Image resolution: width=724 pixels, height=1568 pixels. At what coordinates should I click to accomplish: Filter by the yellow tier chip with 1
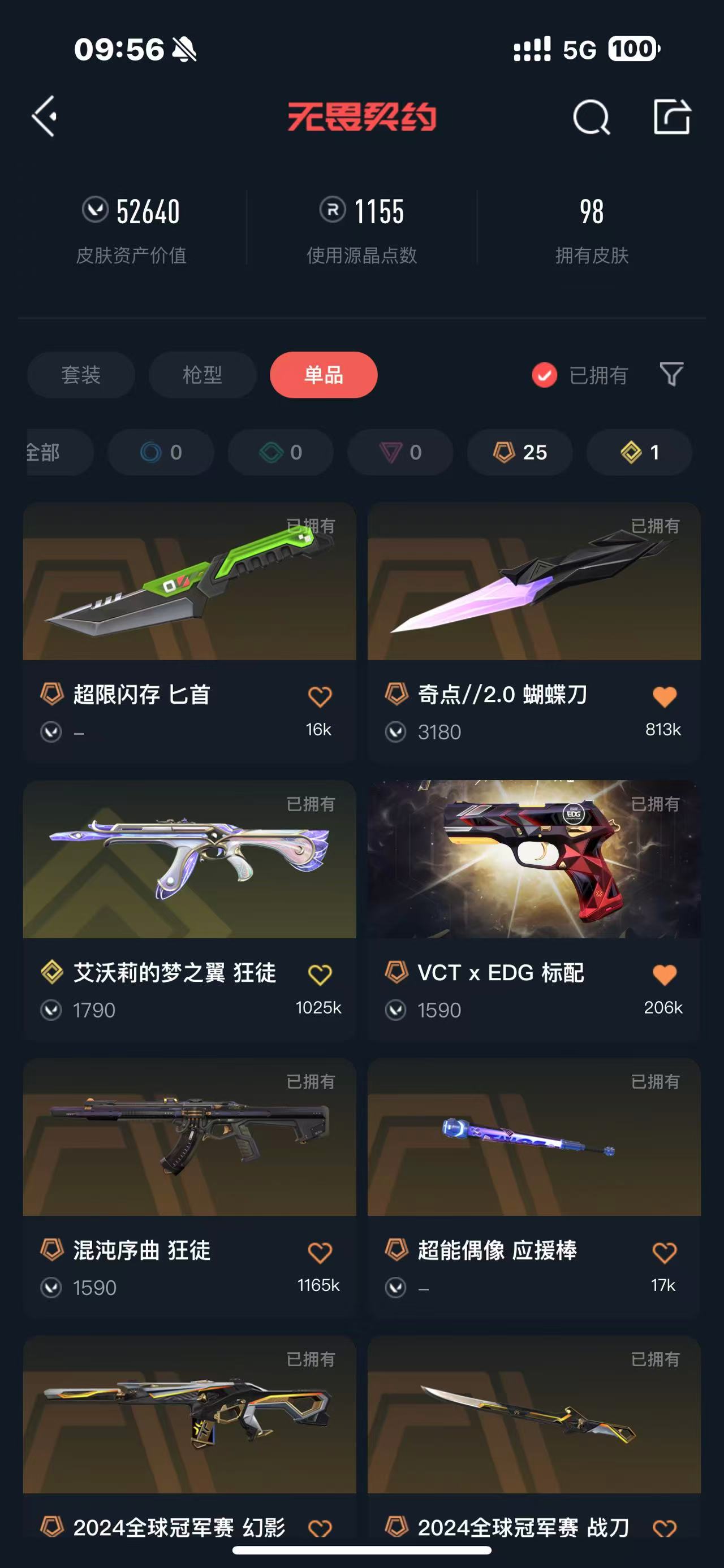point(639,452)
